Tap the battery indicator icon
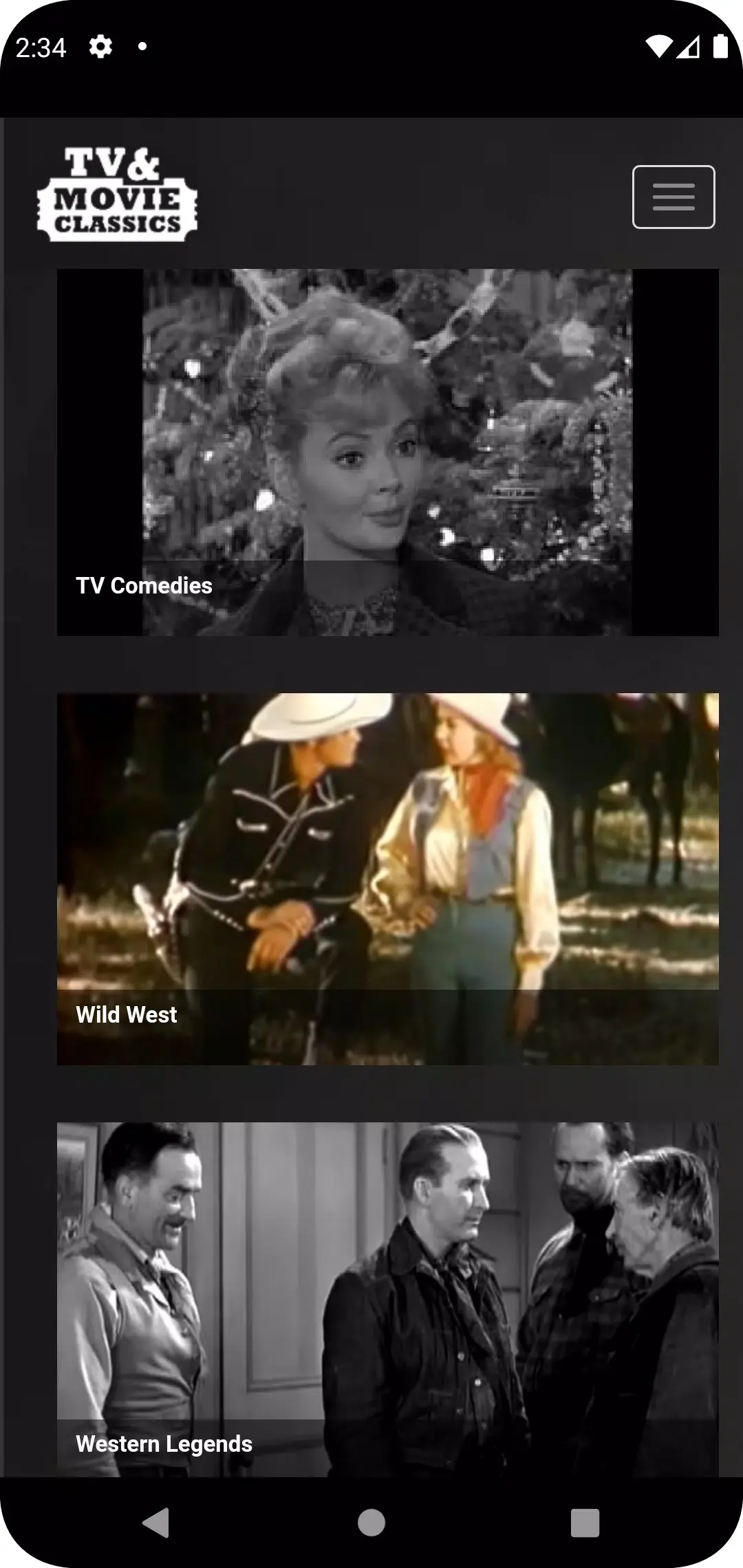Screen dimensions: 743x1568 point(720,45)
